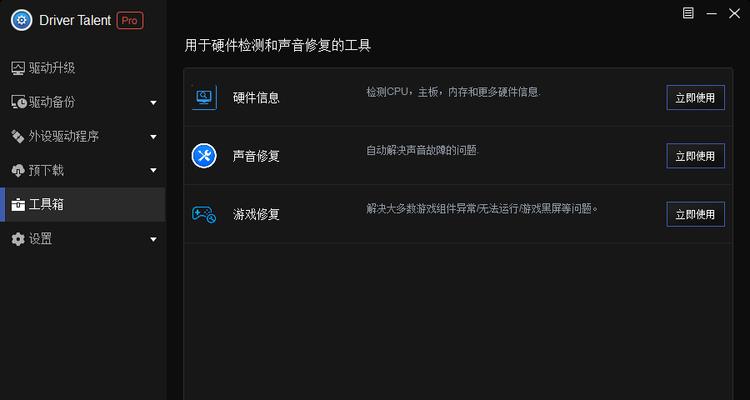Screen dimensions: 750x400
Task: Expand the 外设驱动程序 menu
Action: click(x=153, y=136)
